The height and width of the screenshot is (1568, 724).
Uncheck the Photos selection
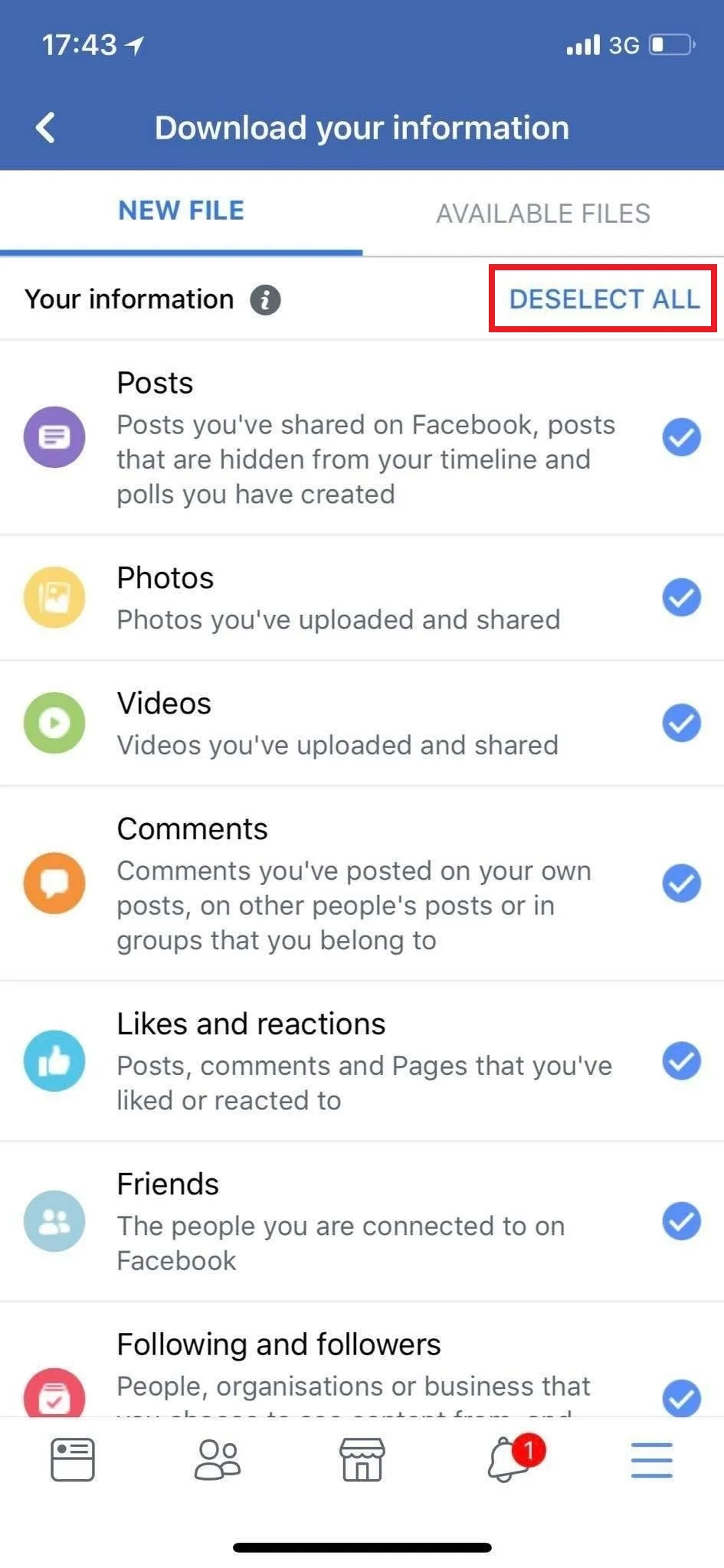tap(681, 597)
